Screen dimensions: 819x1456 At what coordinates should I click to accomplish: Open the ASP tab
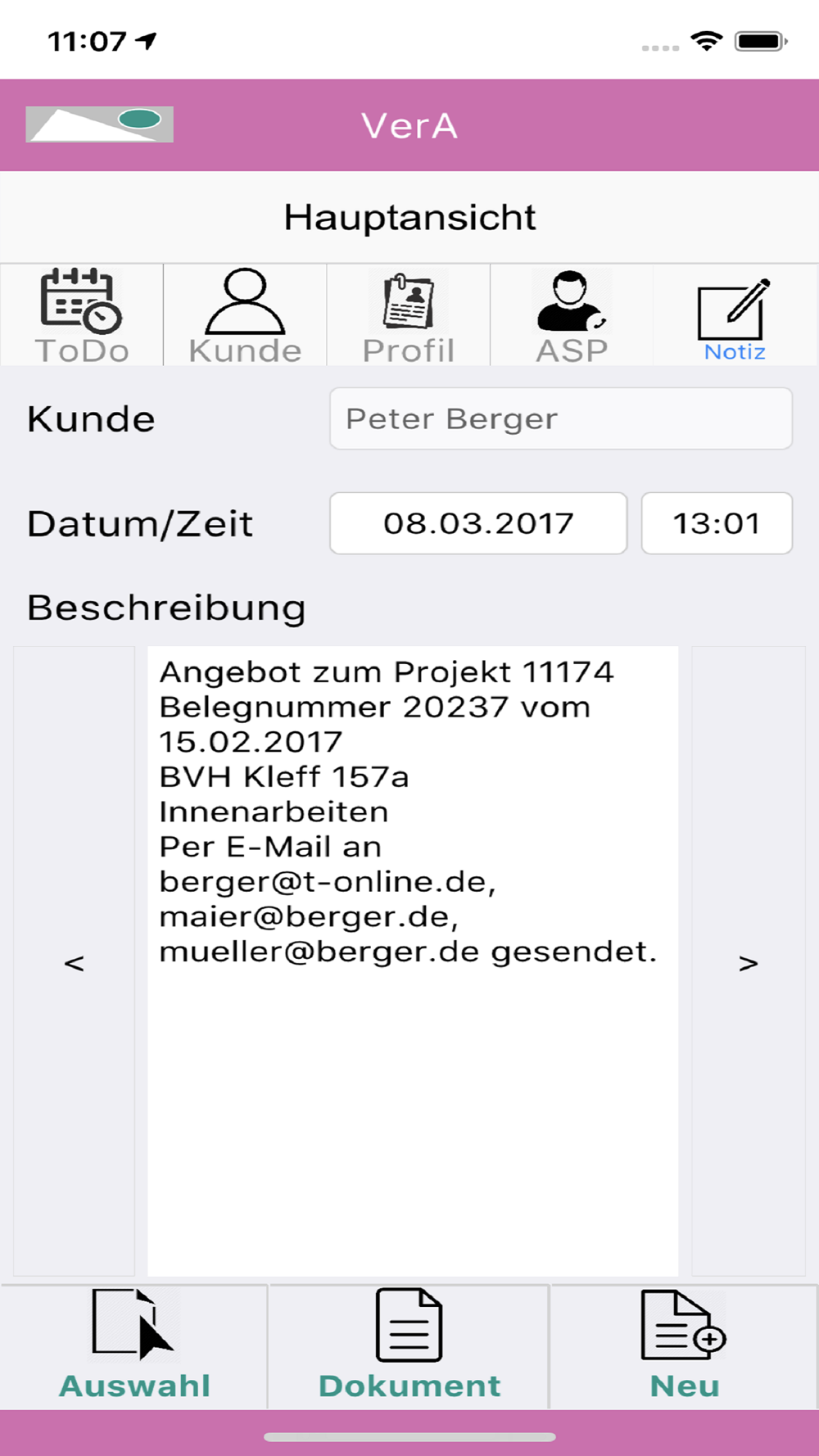(x=572, y=315)
